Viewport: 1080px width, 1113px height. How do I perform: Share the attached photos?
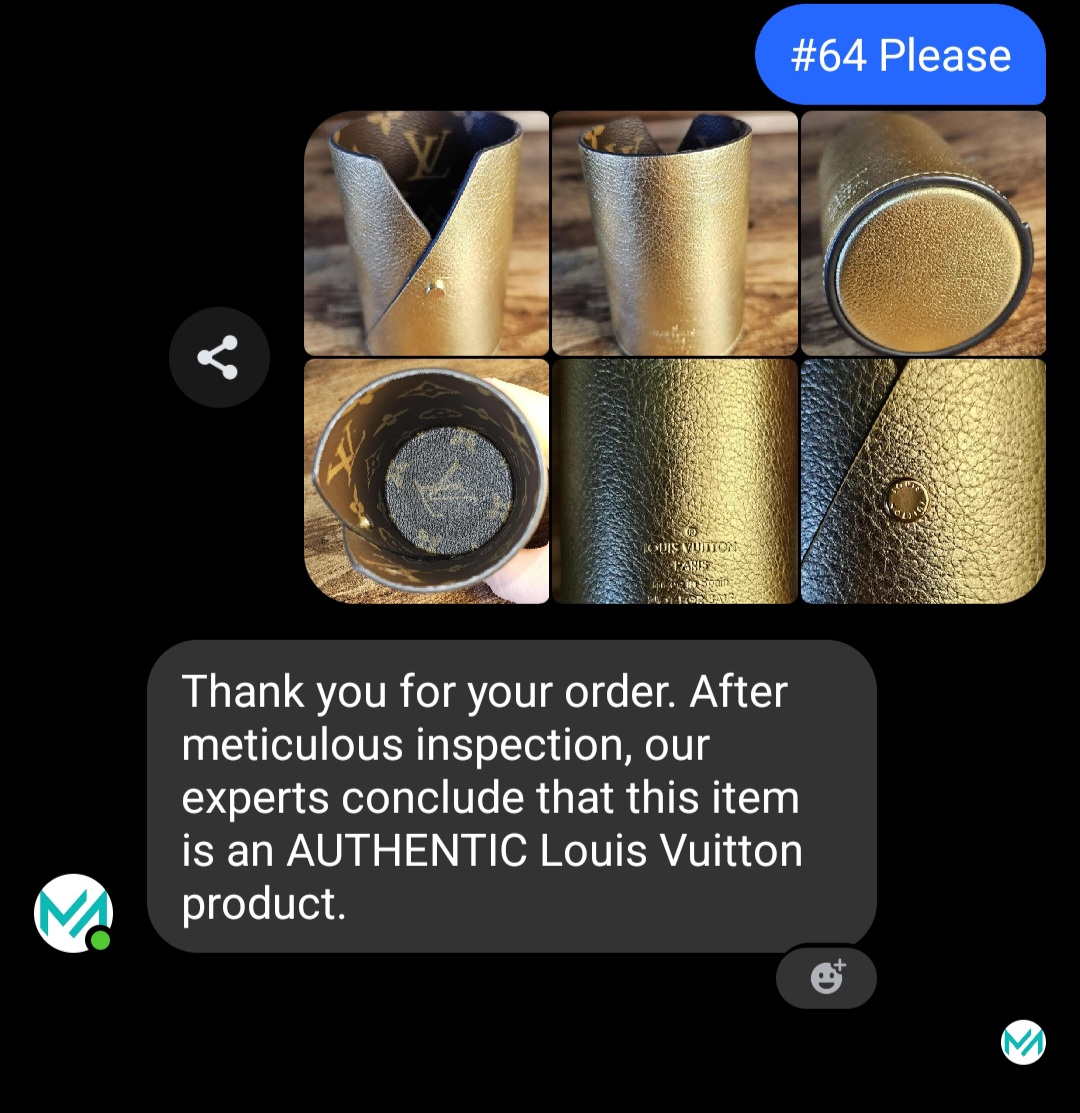(x=219, y=357)
